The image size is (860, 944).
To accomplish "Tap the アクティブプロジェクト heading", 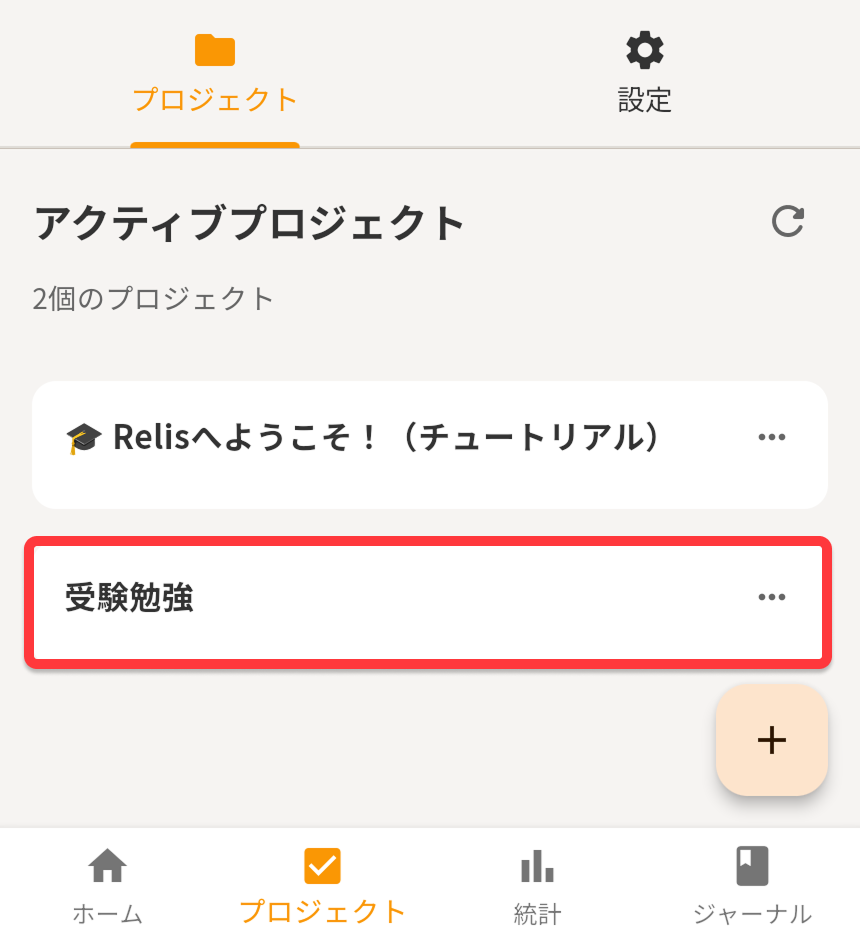I will point(248,223).
